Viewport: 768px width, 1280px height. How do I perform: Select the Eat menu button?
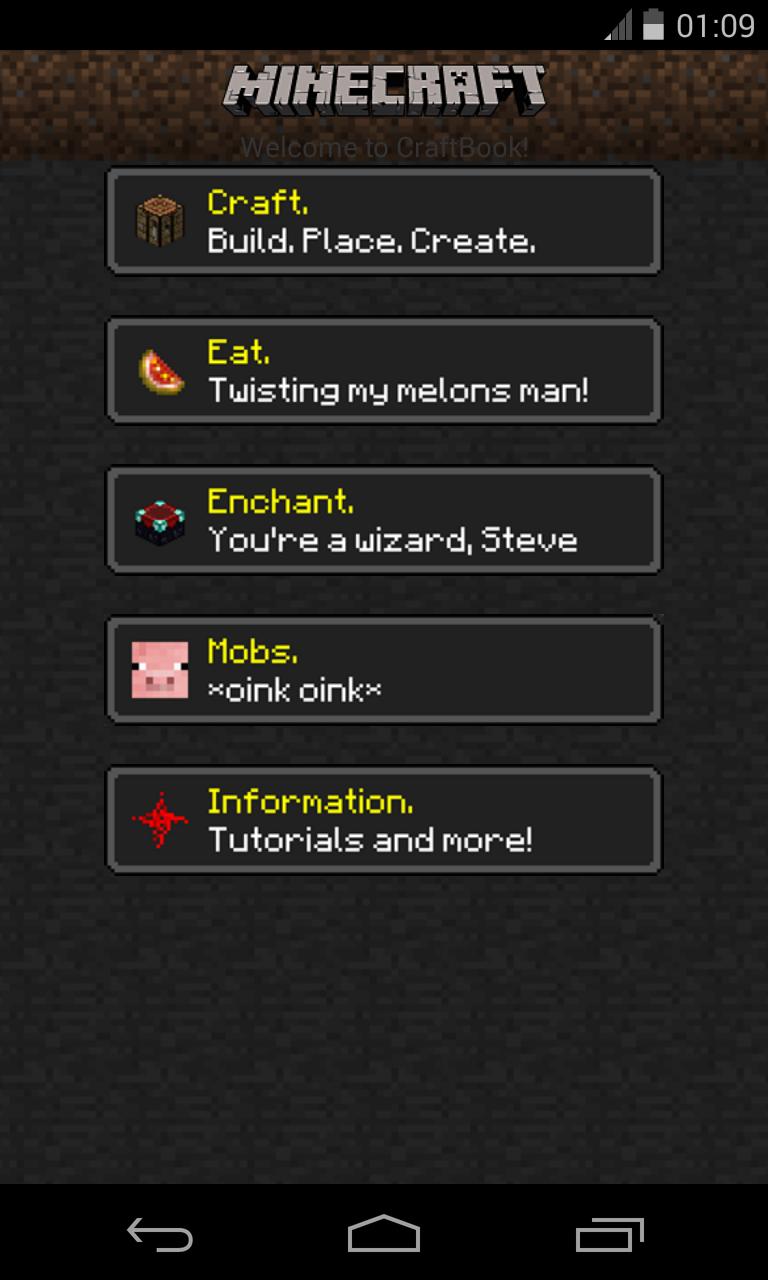point(384,371)
